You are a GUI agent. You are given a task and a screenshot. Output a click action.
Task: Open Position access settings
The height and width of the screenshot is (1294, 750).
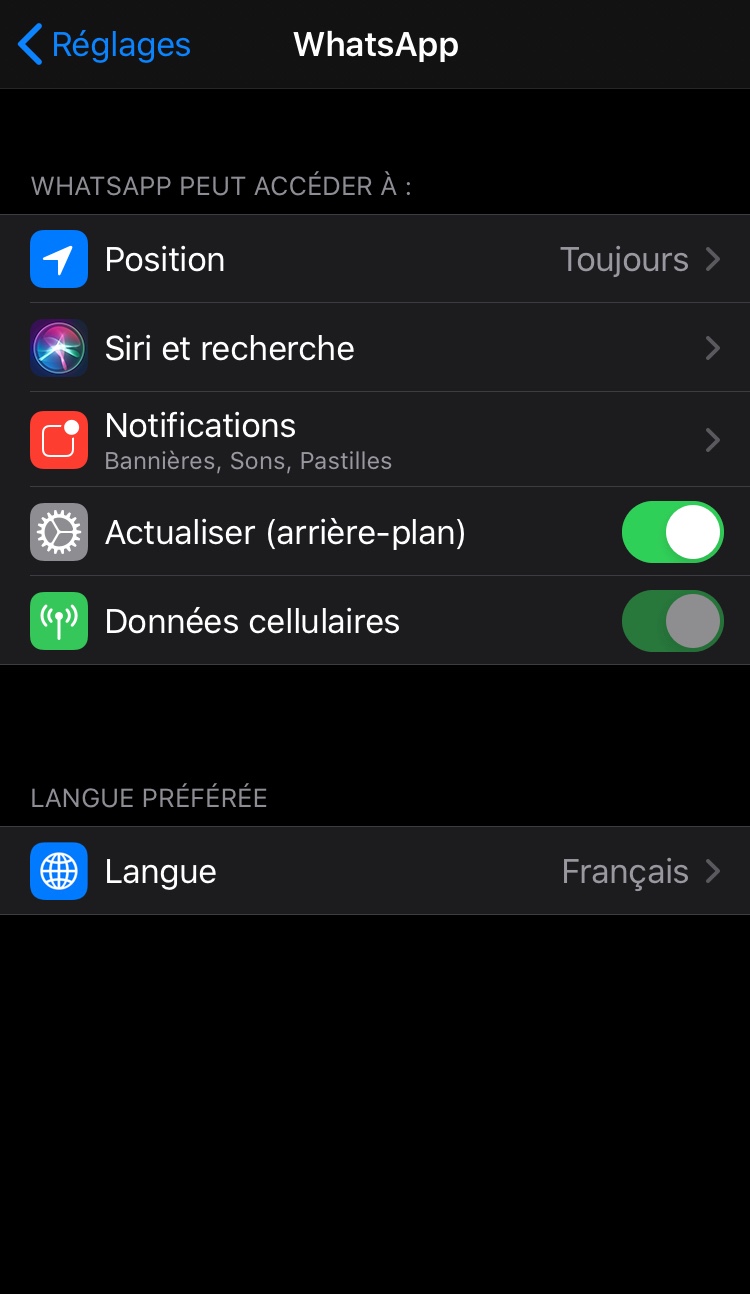tap(375, 259)
